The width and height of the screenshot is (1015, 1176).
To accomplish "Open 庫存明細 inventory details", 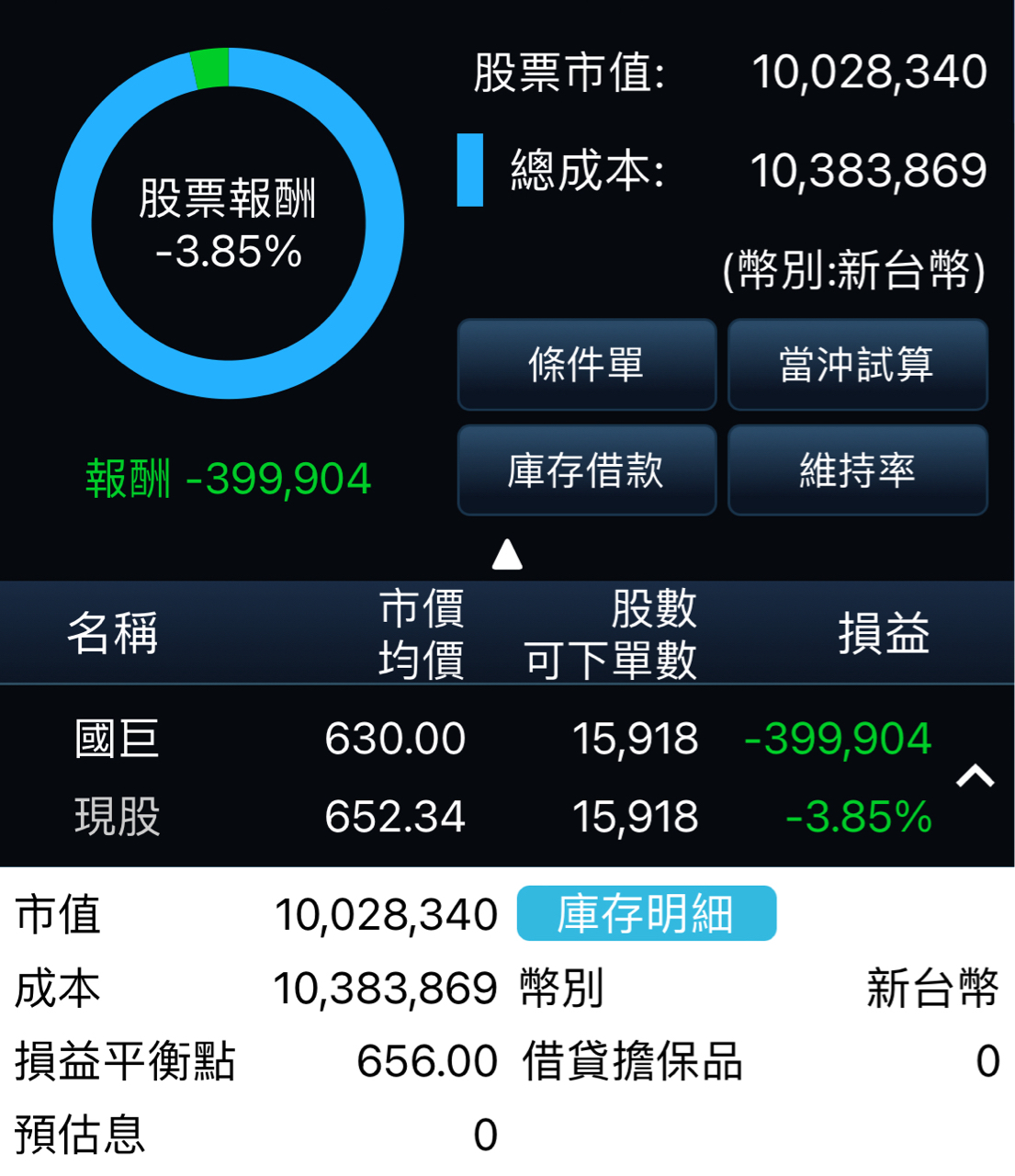I will tap(646, 913).
